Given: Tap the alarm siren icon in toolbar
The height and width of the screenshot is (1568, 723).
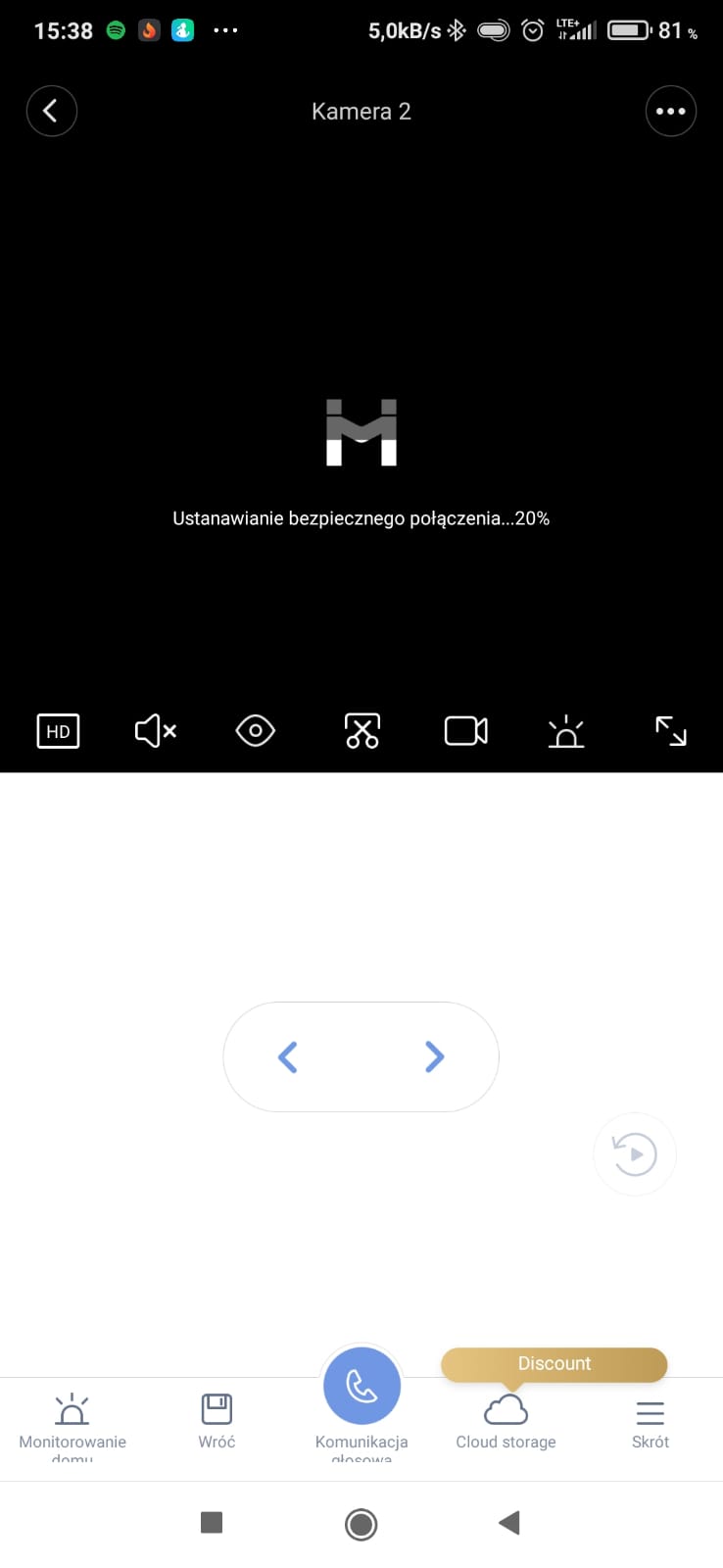Looking at the screenshot, I should 566,731.
